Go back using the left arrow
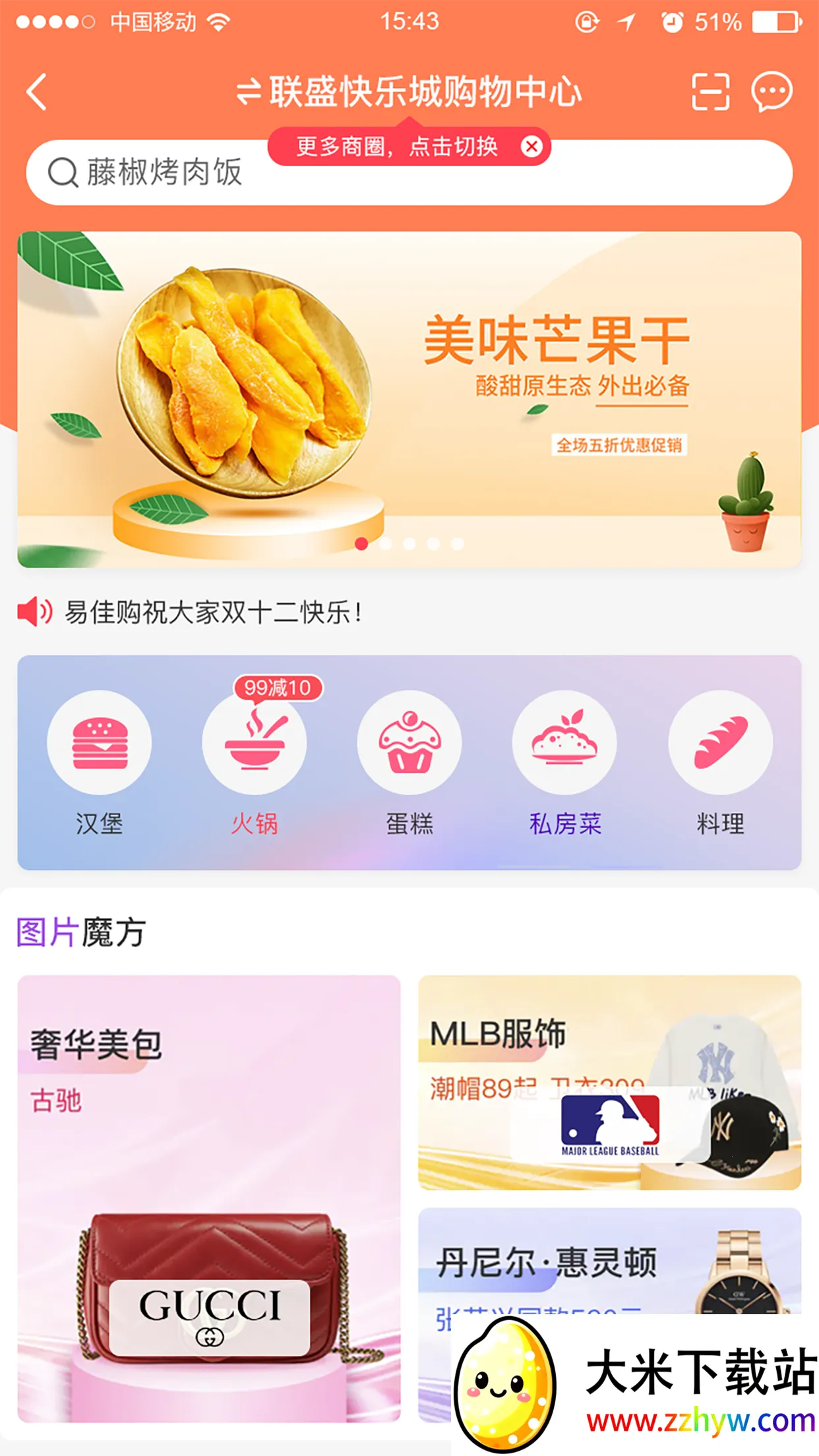The height and width of the screenshot is (1456, 819). click(36, 92)
